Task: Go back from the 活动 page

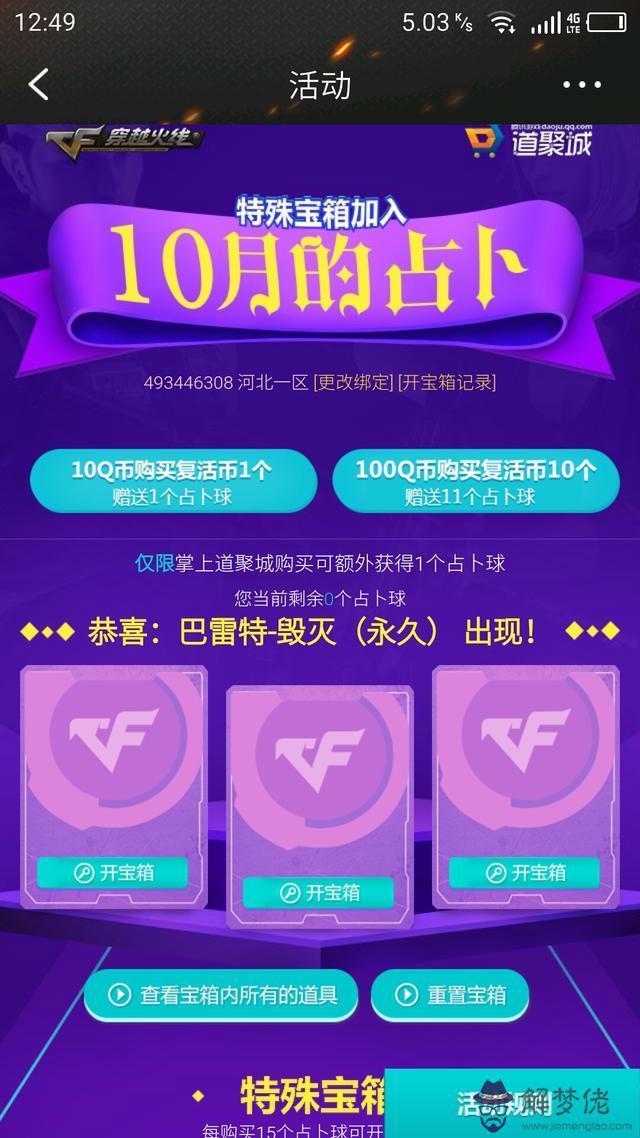Action: coord(39,85)
